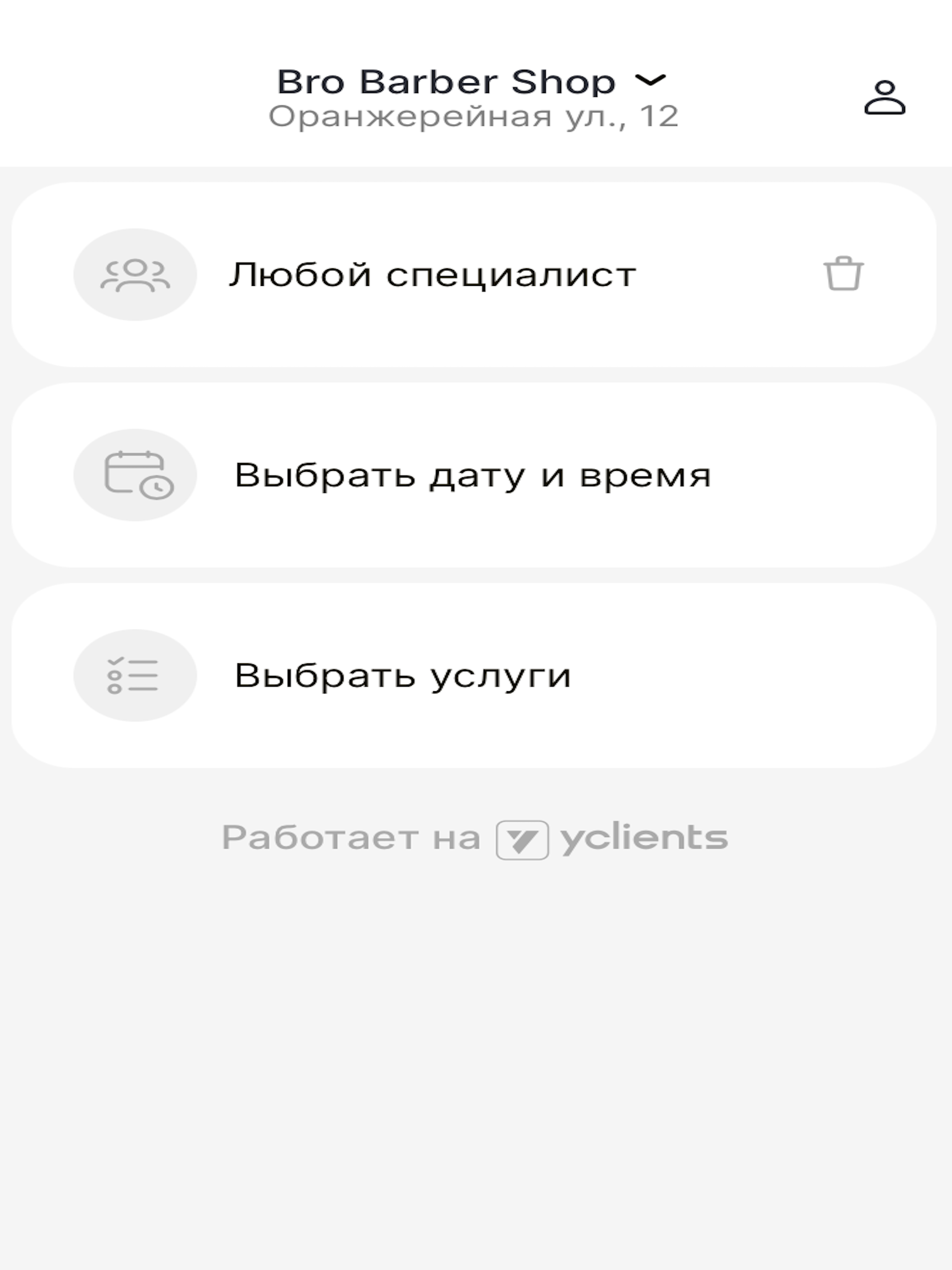Remove the selected Любой специалист

pyautogui.click(x=844, y=274)
